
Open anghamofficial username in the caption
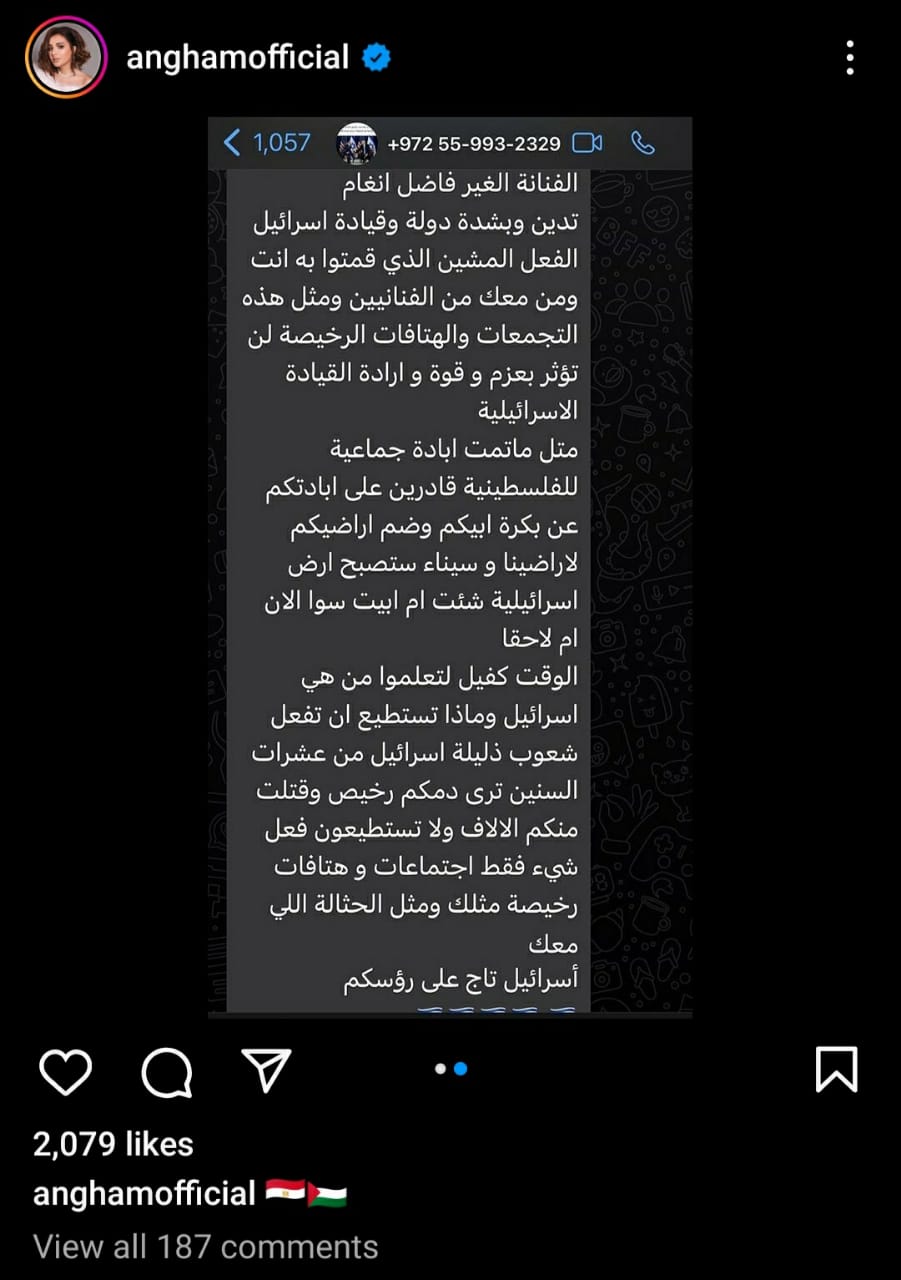144,1194
